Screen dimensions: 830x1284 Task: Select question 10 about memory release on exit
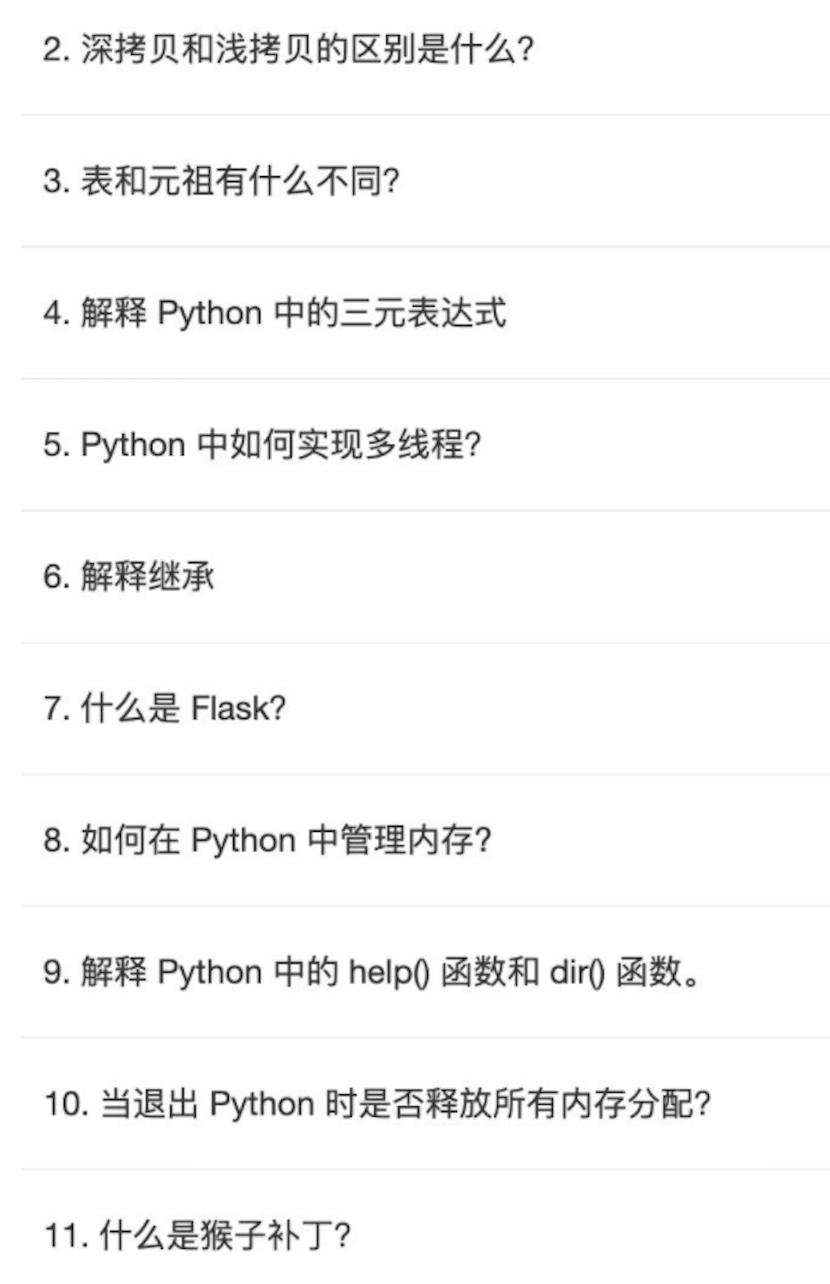[377, 1104]
